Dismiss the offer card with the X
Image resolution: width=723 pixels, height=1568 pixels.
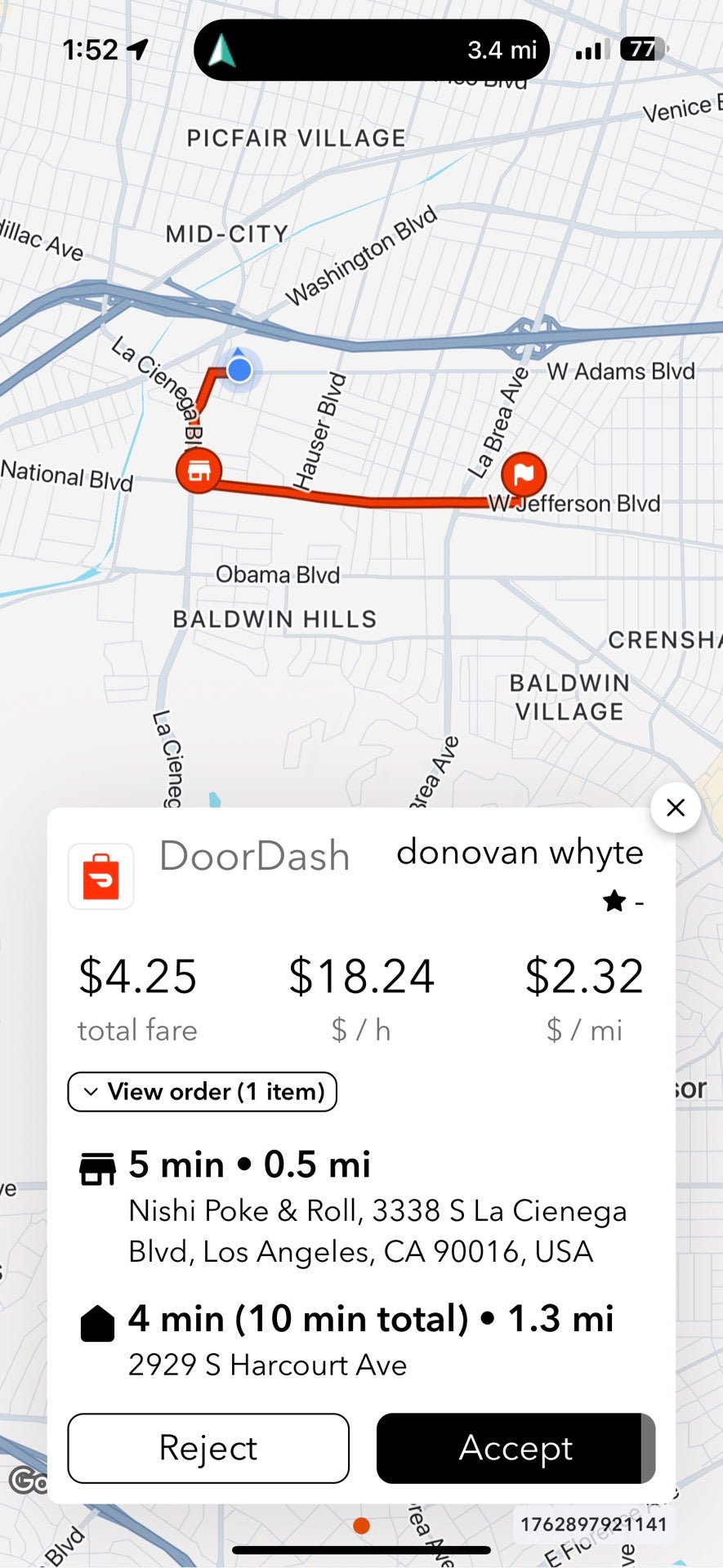676,808
